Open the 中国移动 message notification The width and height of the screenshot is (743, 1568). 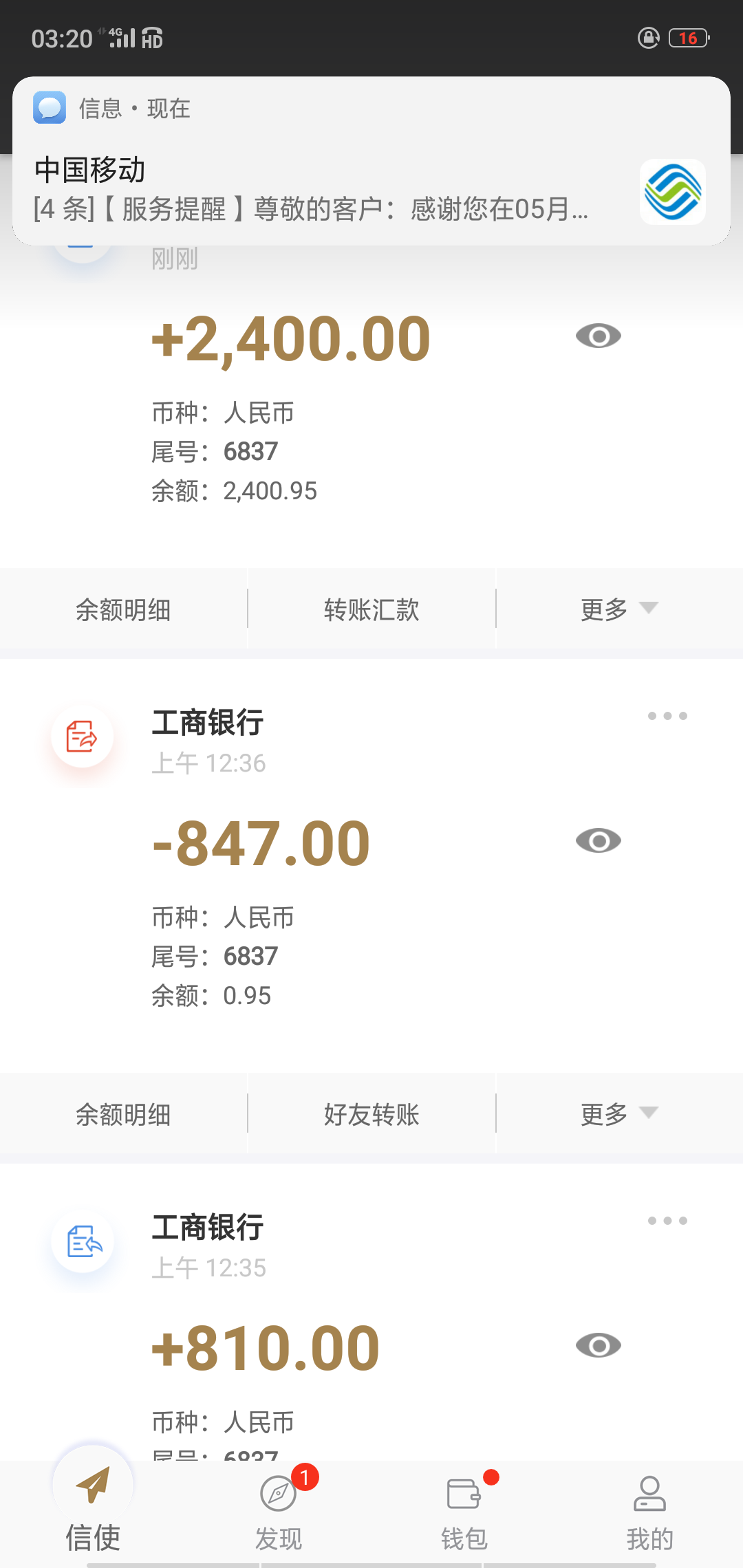(x=371, y=161)
